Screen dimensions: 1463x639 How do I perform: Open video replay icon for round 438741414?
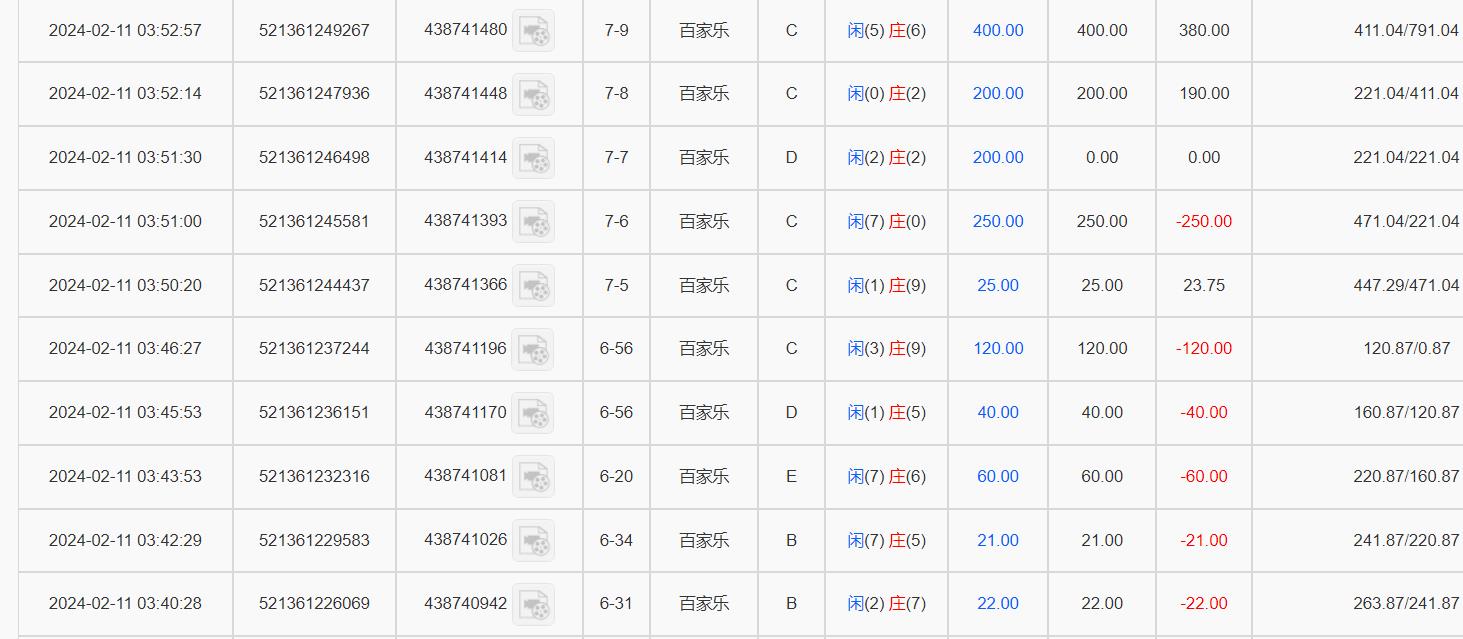[x=533, y=158]
